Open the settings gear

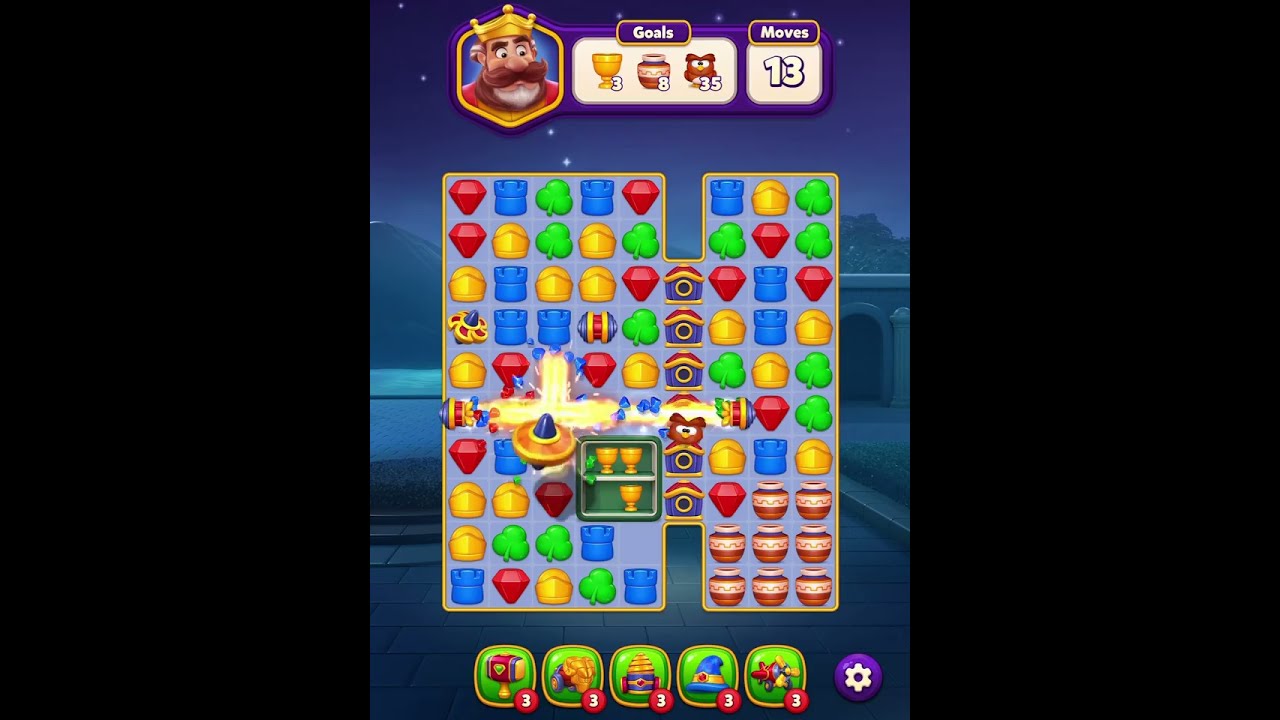pyautogui.click(x=858, y=677)
